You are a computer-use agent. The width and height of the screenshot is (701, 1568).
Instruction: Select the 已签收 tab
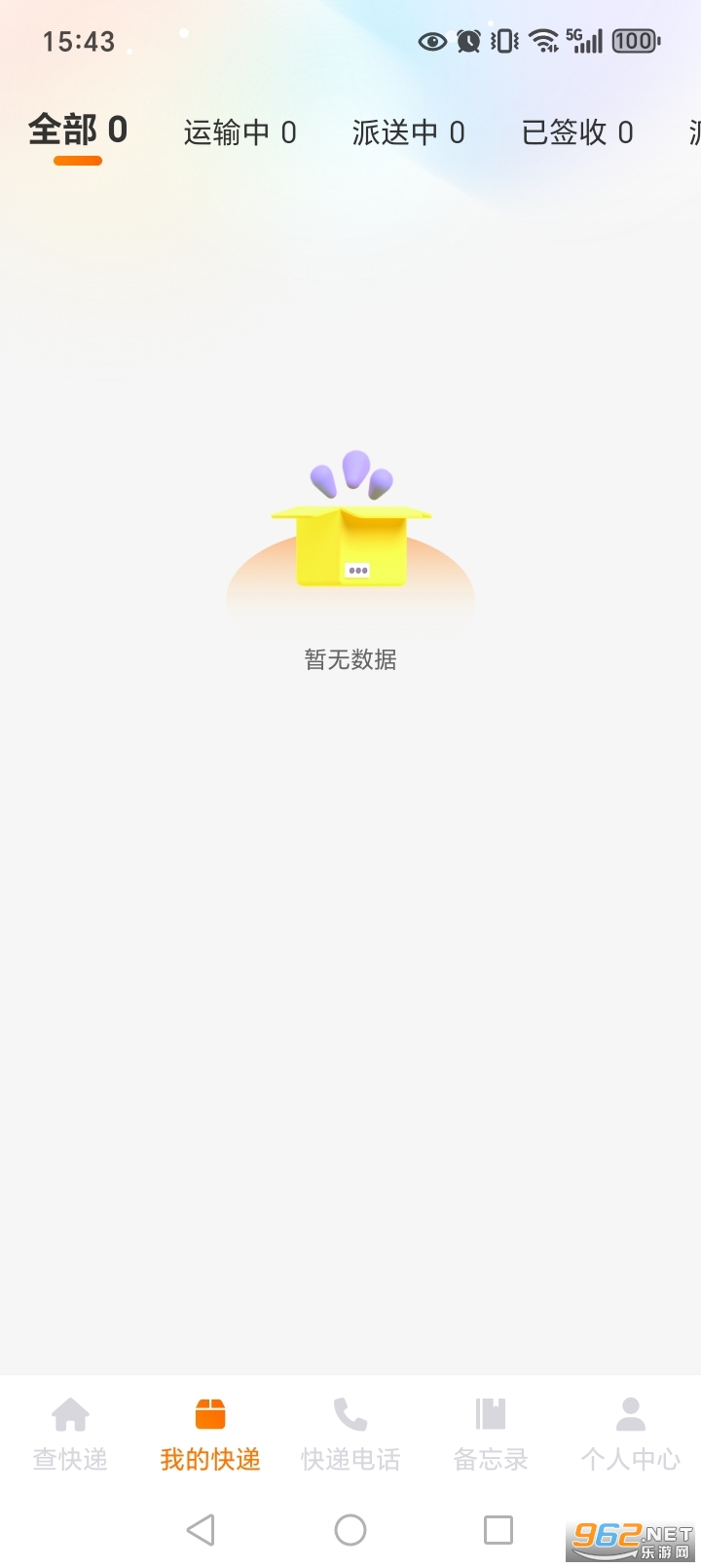578,132
